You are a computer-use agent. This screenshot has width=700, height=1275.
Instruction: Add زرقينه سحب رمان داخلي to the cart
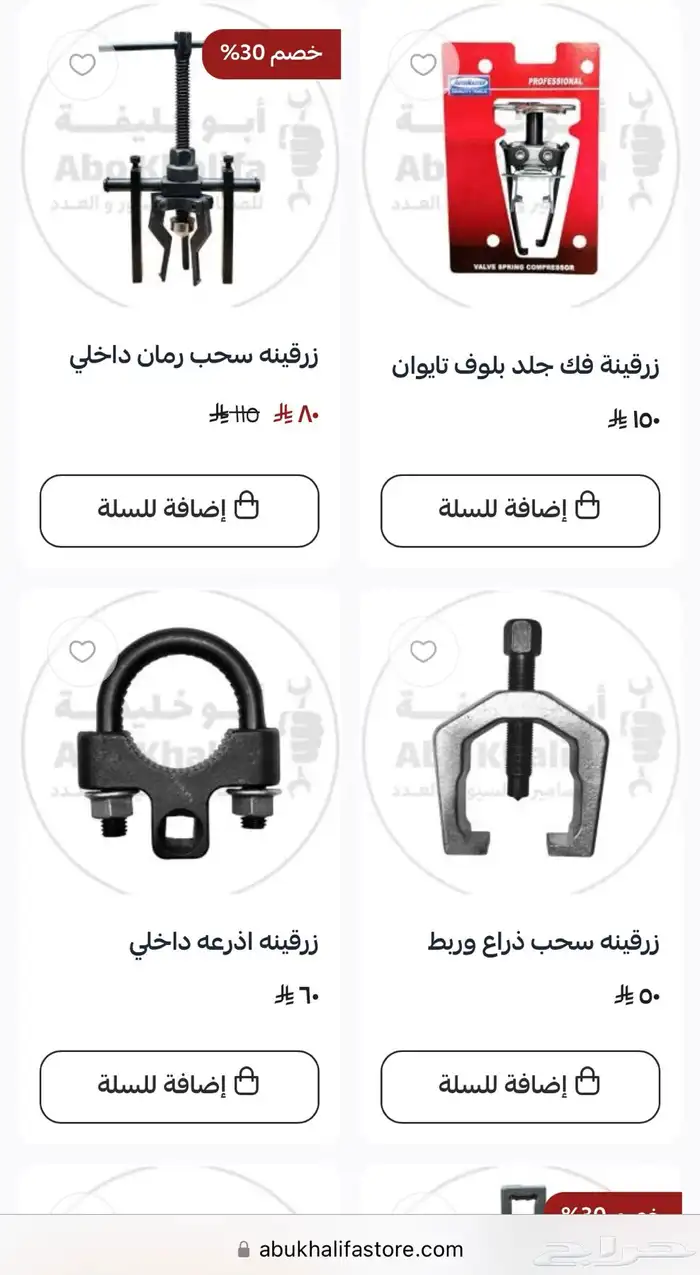pyautogui.click(x=179, y=511)
